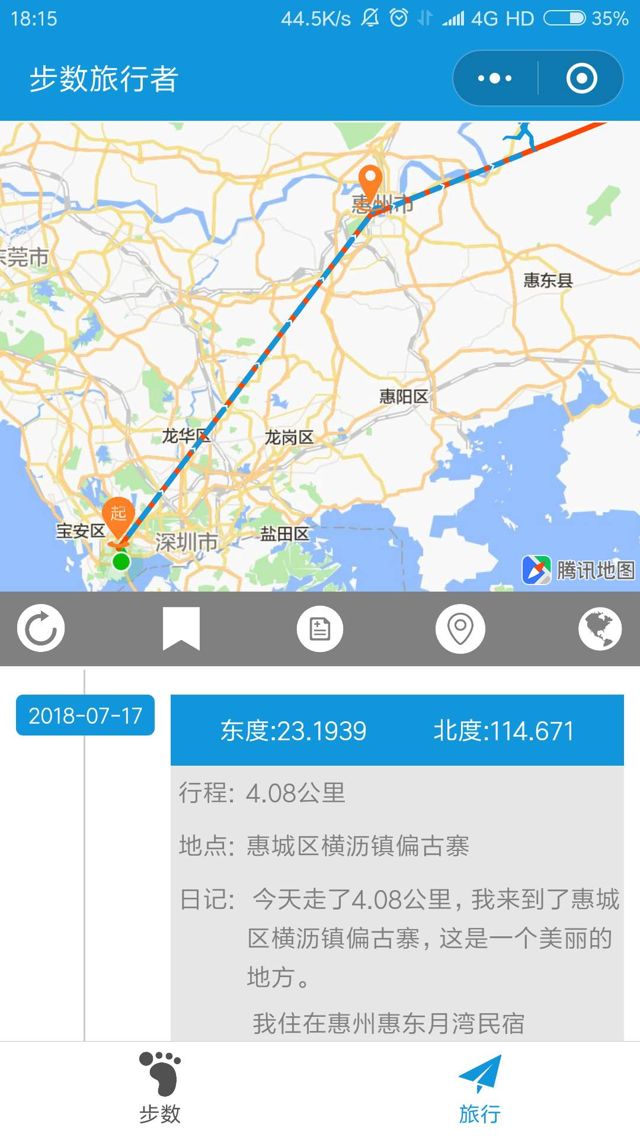Open the diary notes icon
Viewport: 640px width, 1137px height.
(320, 629)
